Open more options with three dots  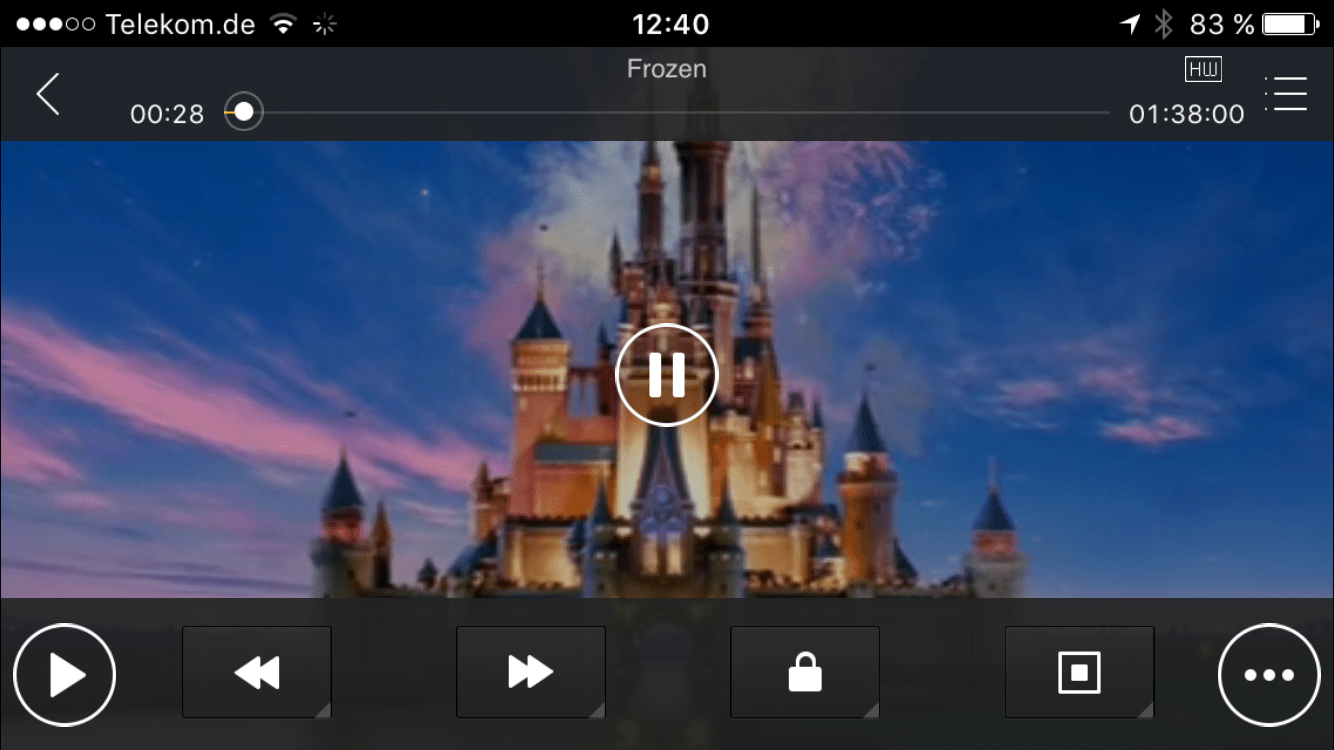tap(1269, 674)
